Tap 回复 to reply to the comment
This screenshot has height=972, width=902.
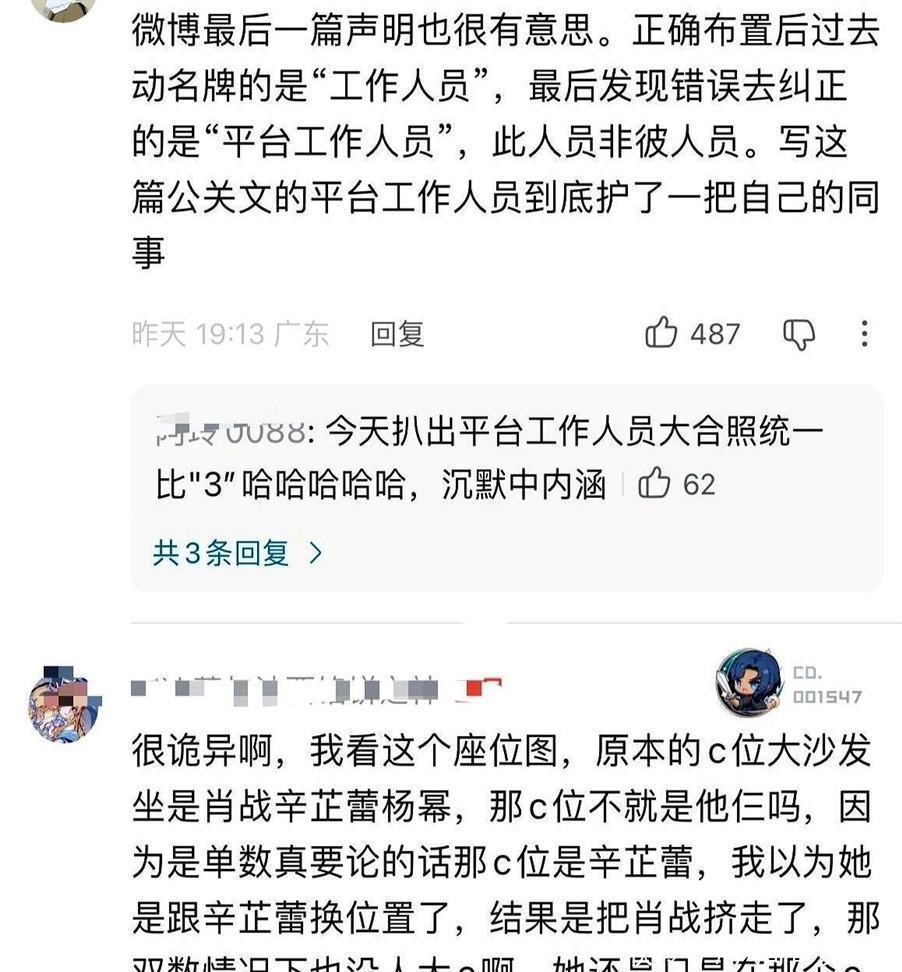[397, 334]
